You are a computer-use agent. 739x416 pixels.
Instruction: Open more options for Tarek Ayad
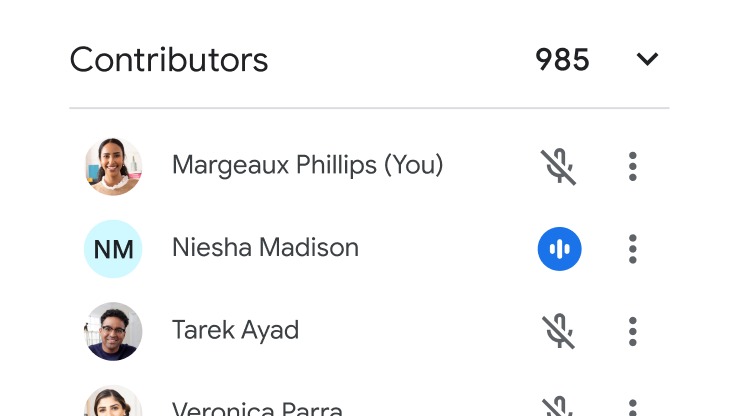coord(632,331)
